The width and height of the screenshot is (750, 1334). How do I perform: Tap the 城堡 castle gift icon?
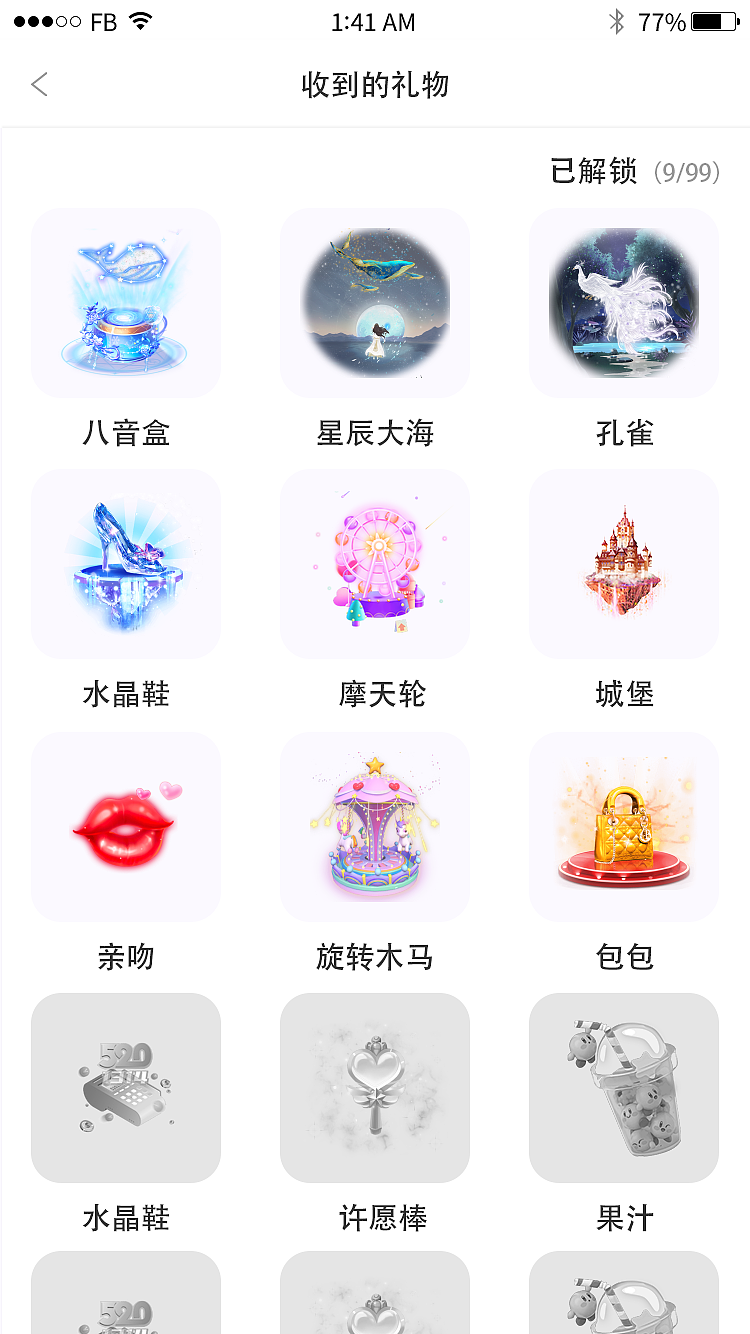(x=623, y=564)
